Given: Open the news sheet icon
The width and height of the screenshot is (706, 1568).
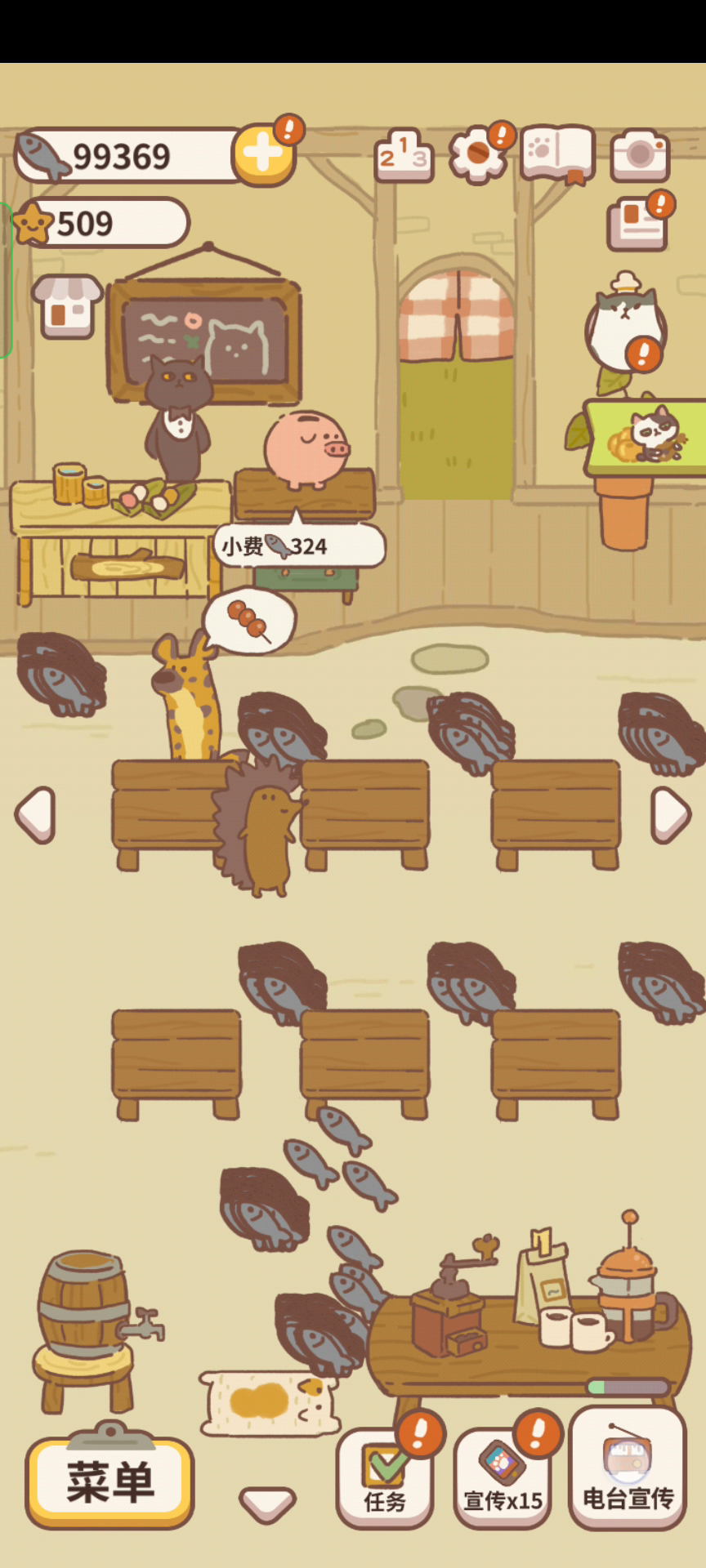Looking at the screenshot, I should [x=637, y=223].
